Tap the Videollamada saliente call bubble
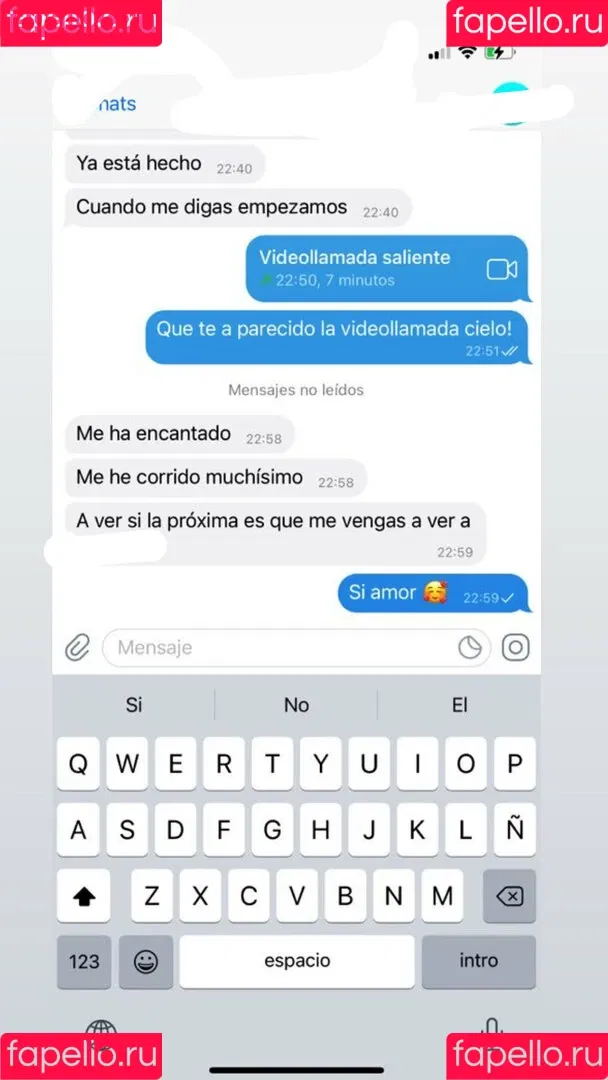The width and height of the screenshot is (608, 1080). pos(387,268)
